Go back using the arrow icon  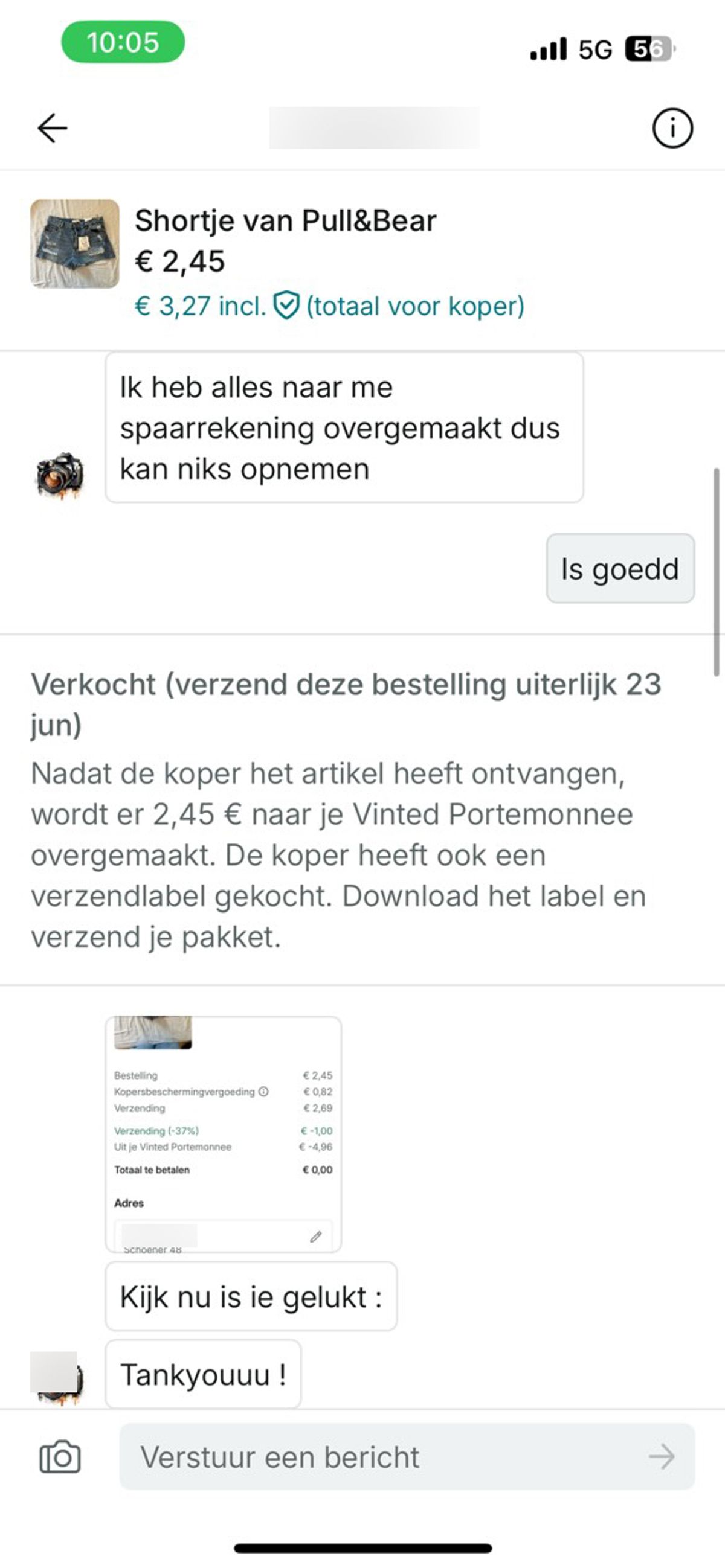(53, 129)
